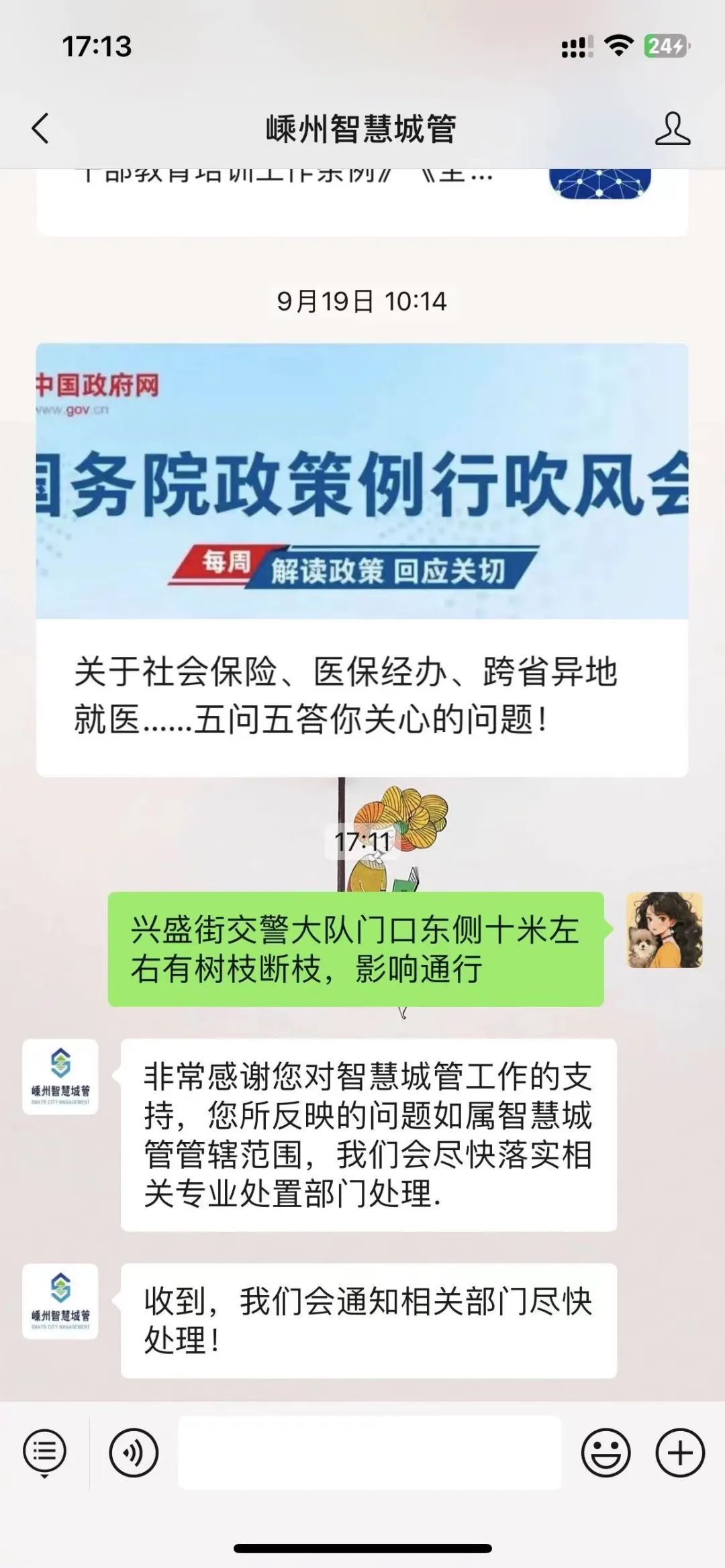Go back from 嵊州智慧城管 chat
Viewport: 725px width, 1568px height.
coord(40,128)
